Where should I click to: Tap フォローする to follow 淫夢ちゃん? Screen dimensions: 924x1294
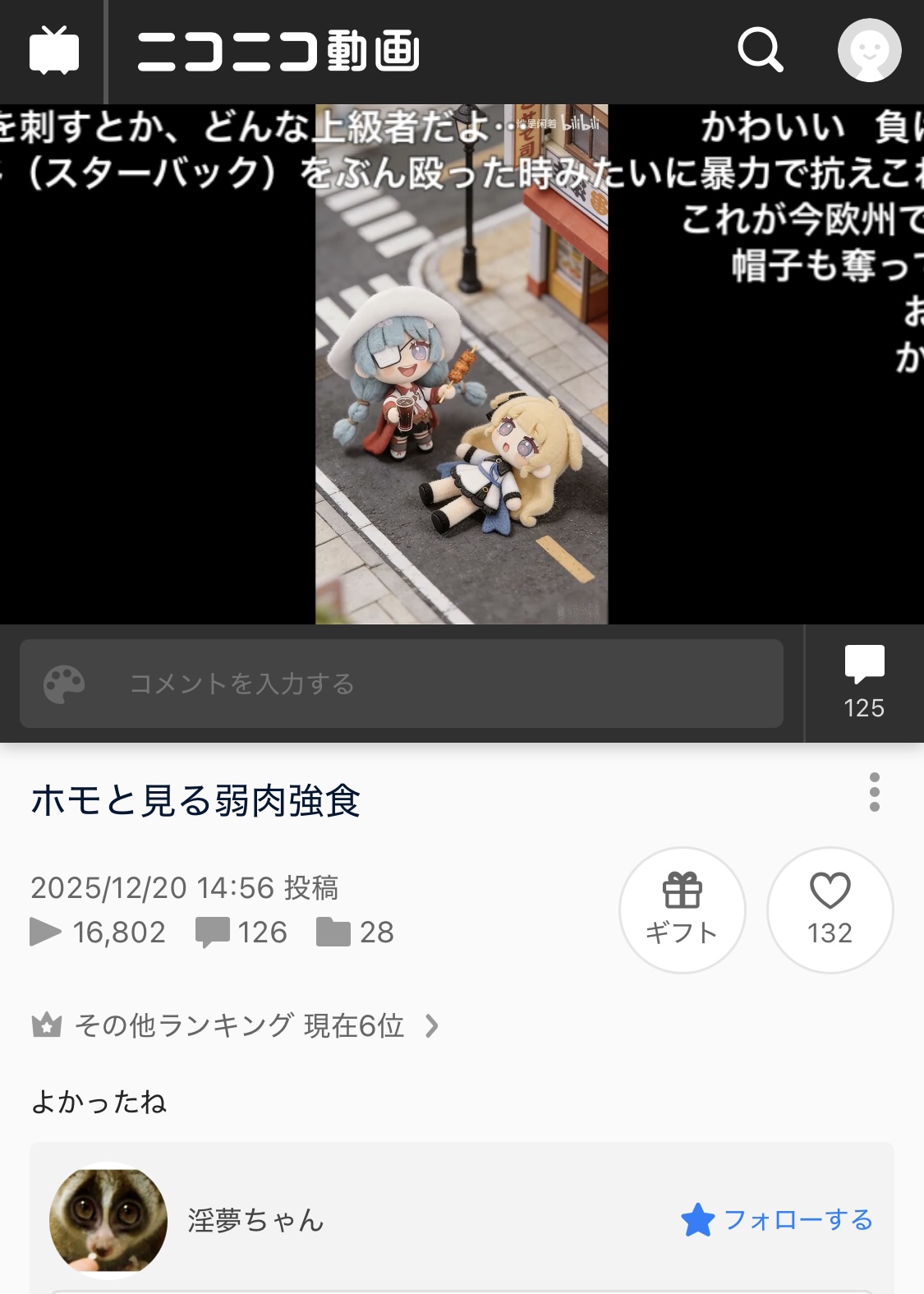777,1220
